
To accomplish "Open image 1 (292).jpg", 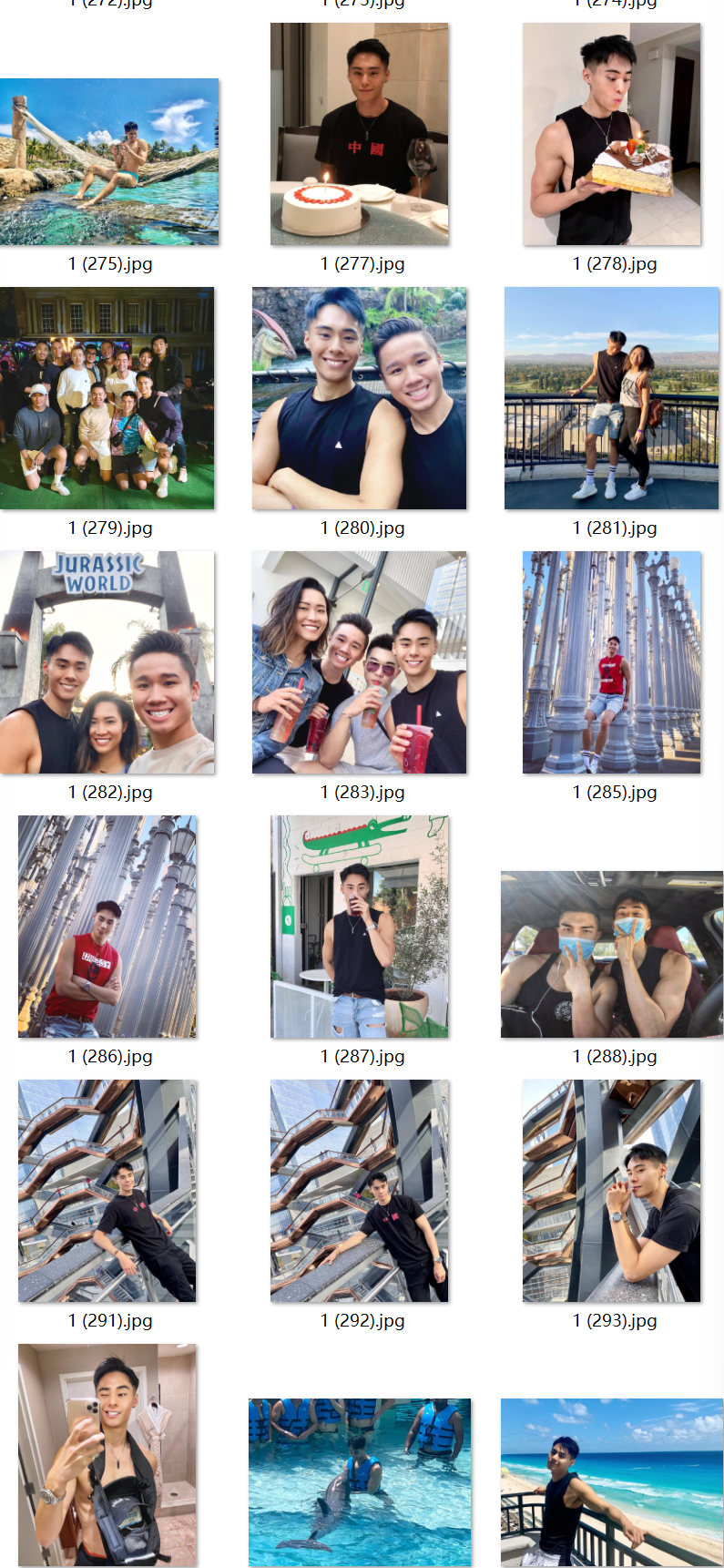I will coord(359,1191).
